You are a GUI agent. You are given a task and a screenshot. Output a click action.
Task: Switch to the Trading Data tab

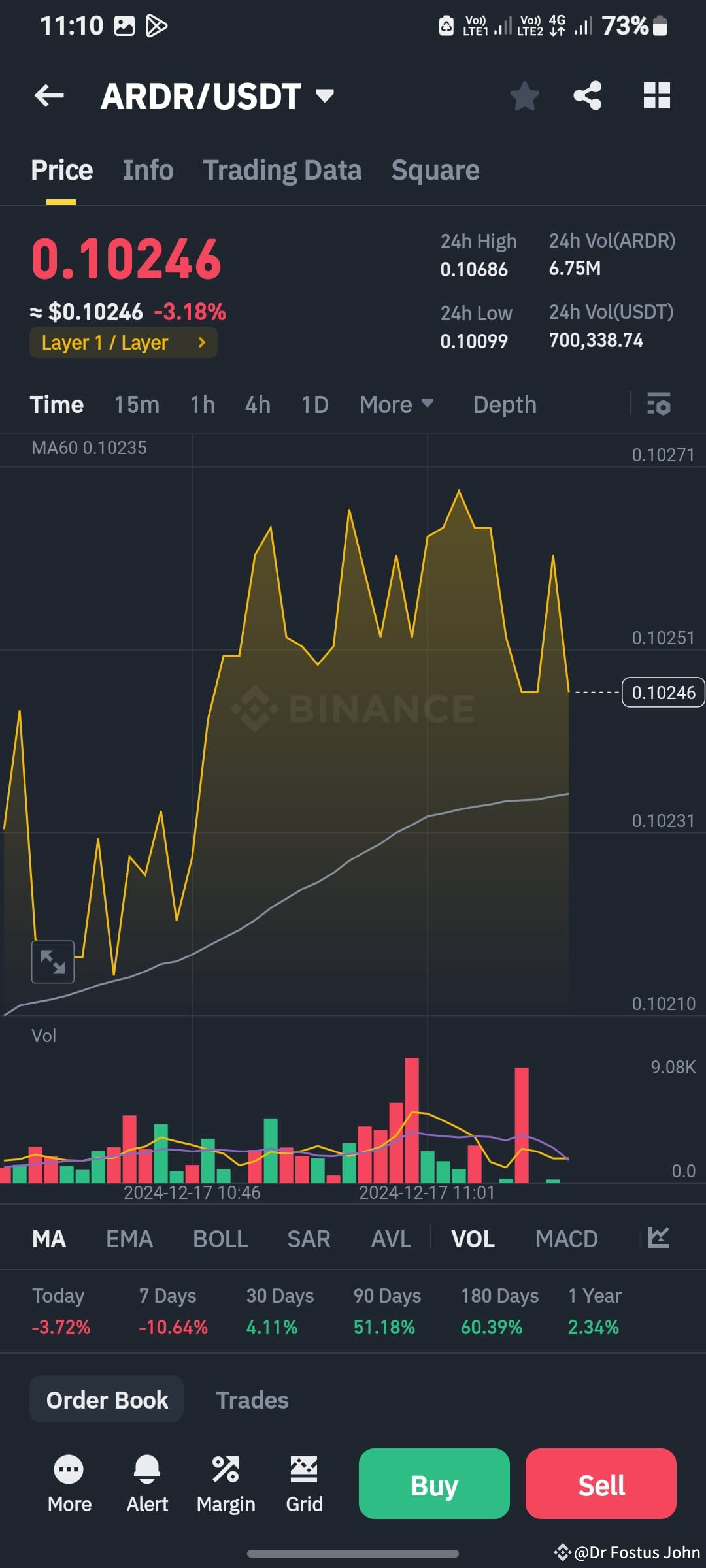(282, 169)
